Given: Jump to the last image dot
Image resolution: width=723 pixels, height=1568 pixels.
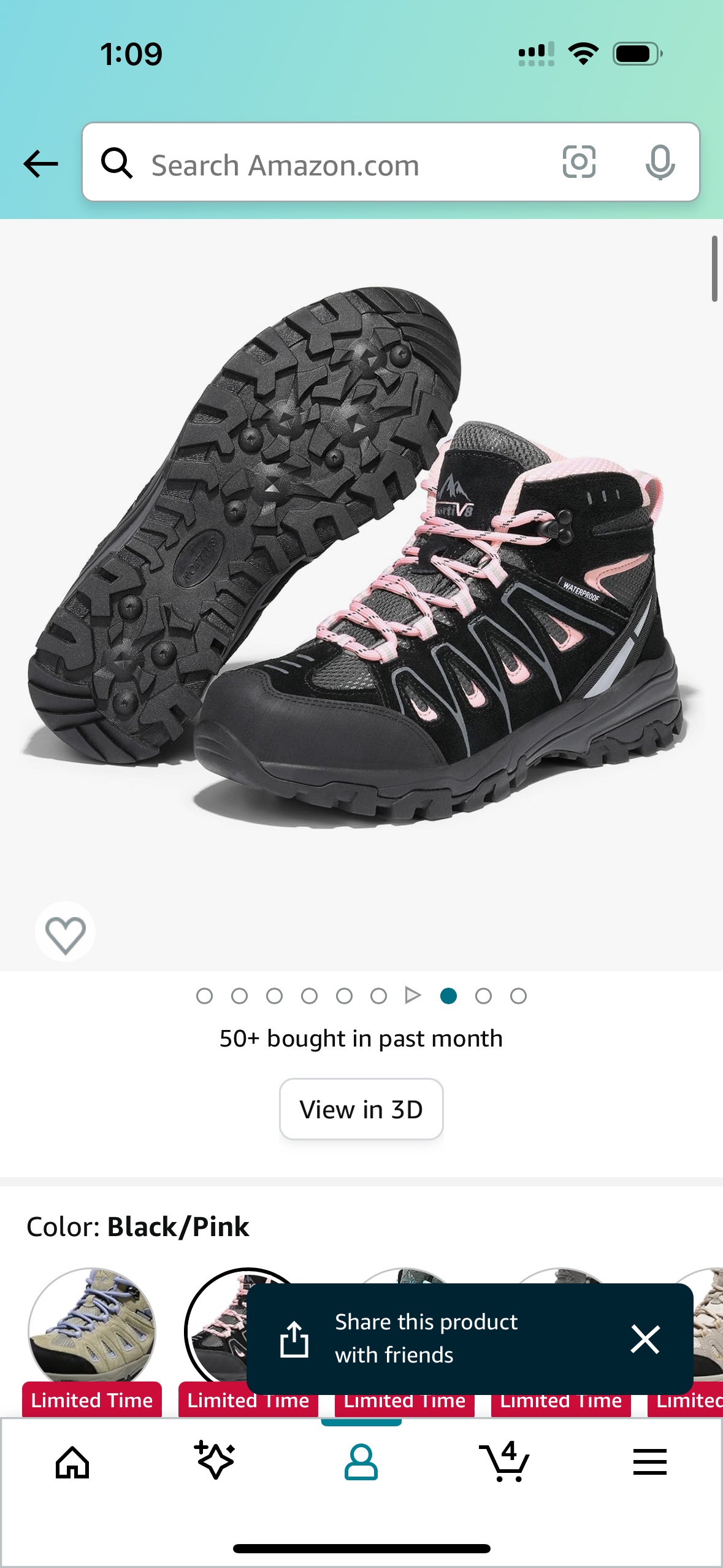Looking at the screenshot, I should coord(518,996).
